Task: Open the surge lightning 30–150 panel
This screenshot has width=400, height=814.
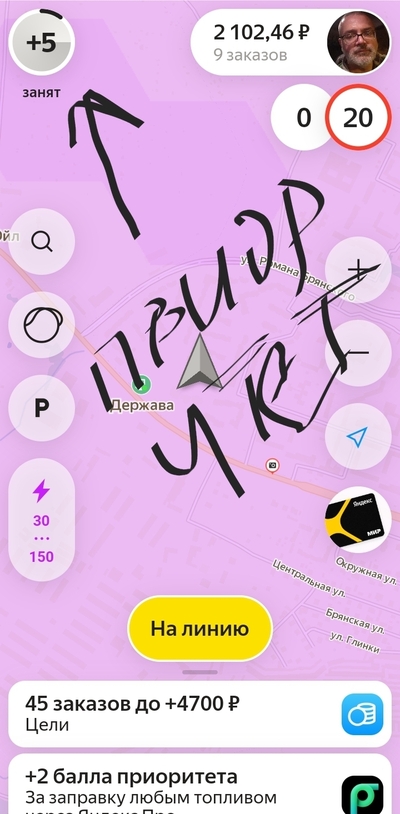Action: [x=42, y=520]
